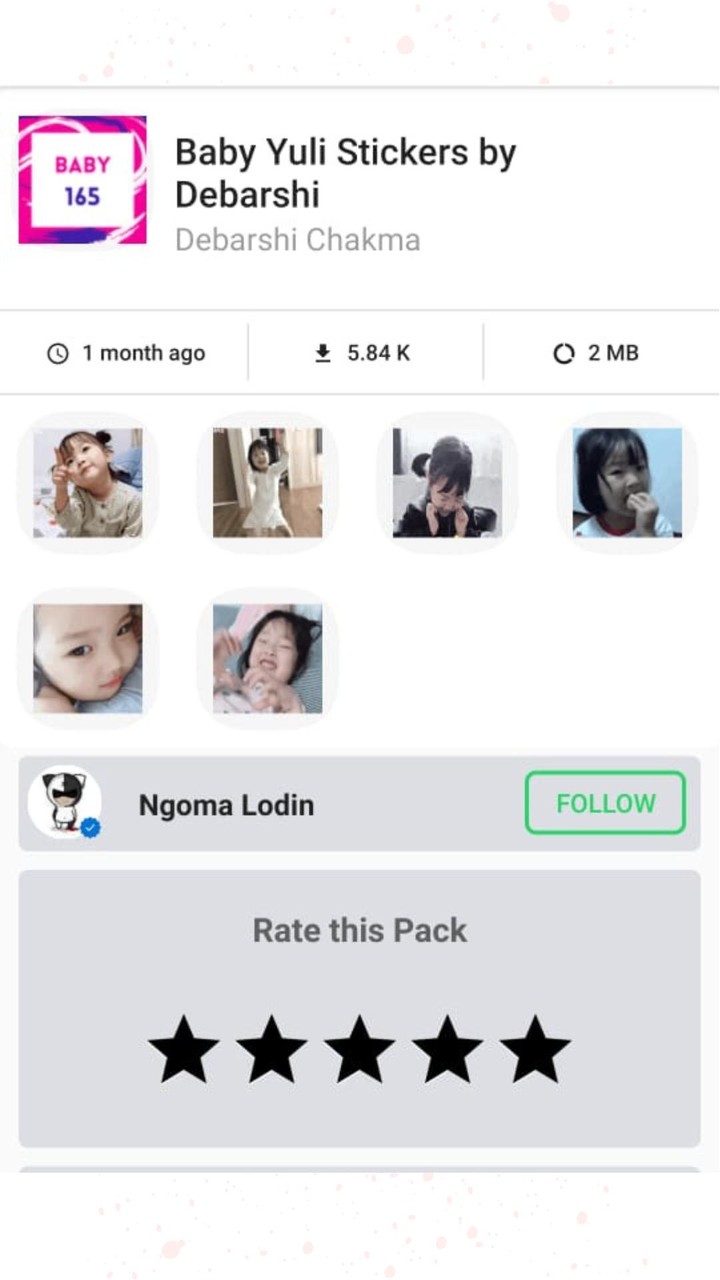
Task: View the sticker of girl laughing lying down
Action: click(267, 658)
